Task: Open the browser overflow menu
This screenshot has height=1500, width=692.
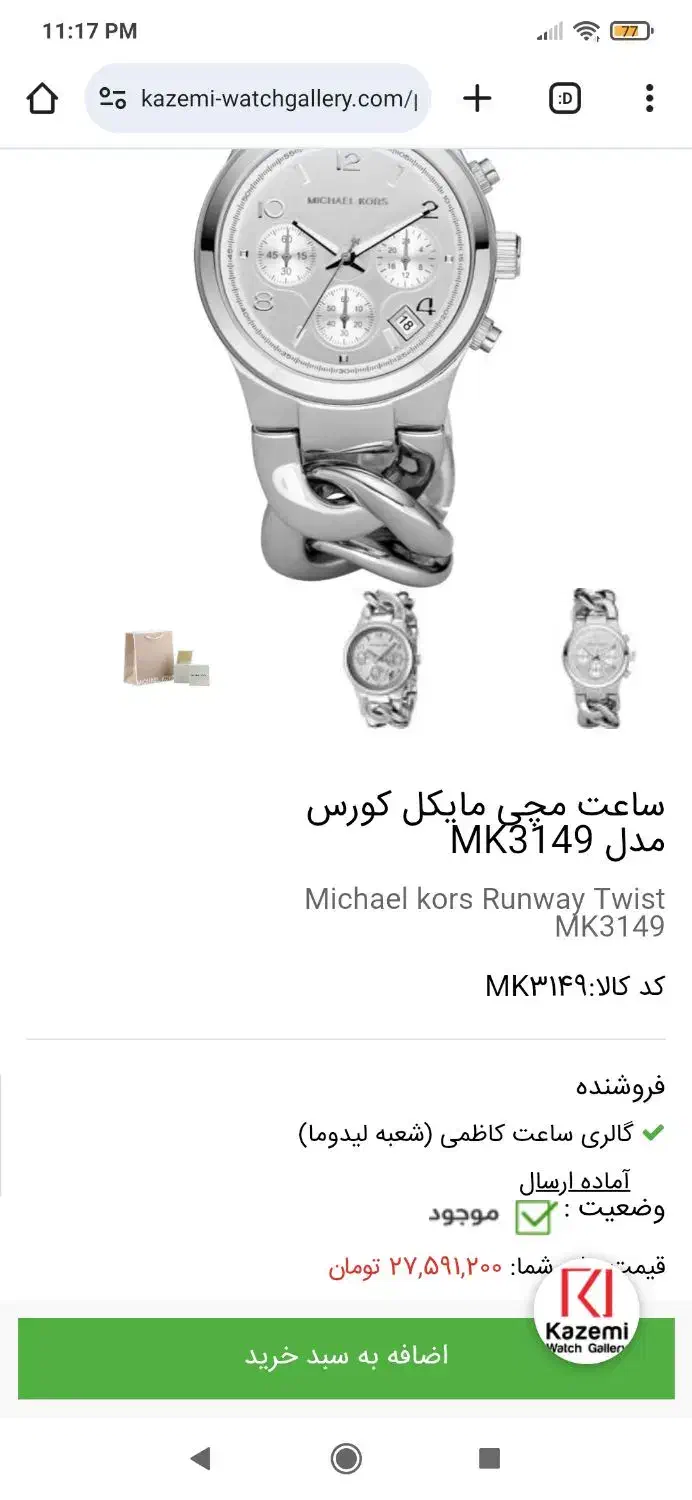Action: coord(649,98)
